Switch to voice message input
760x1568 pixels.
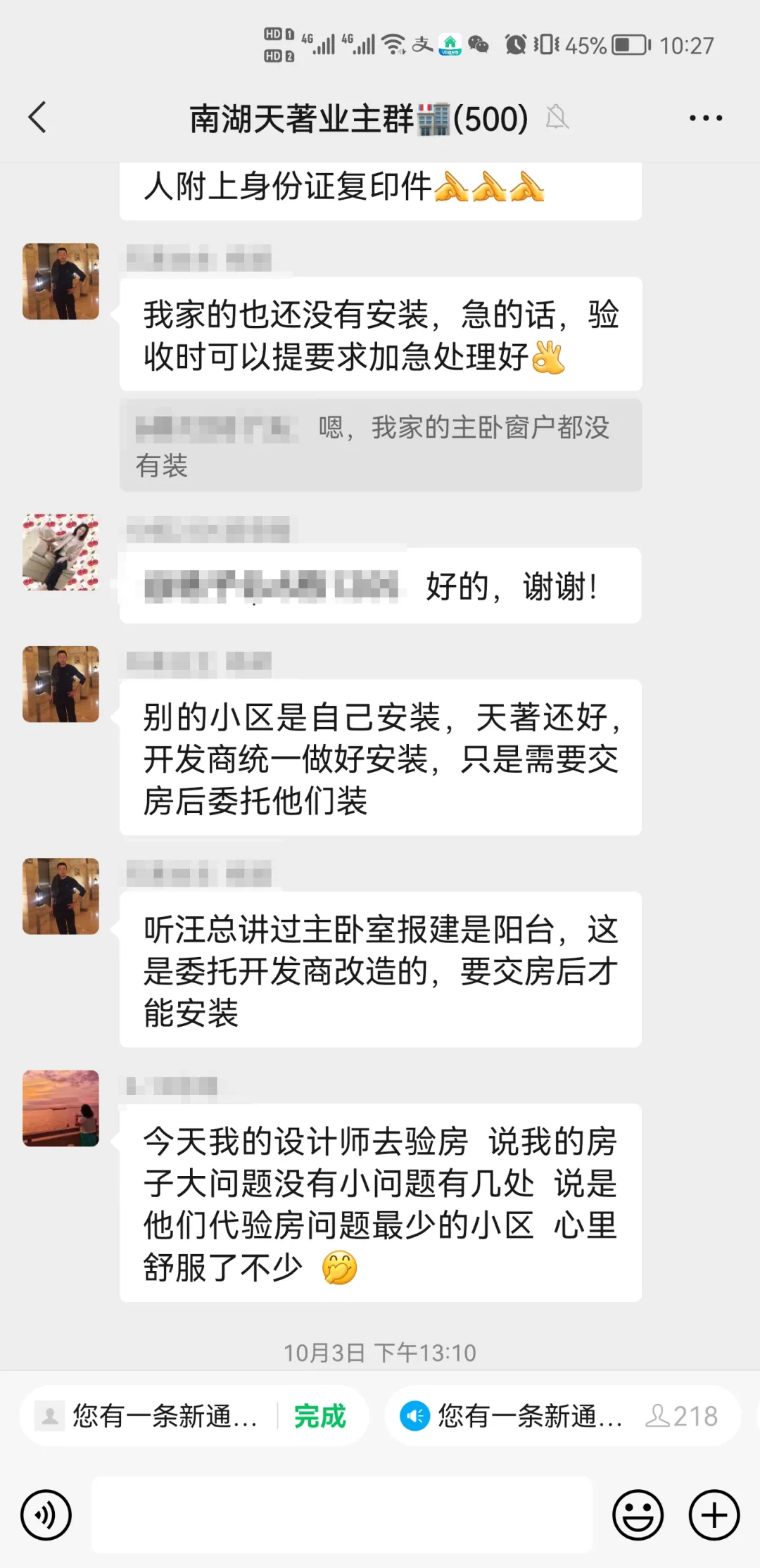46,1515
